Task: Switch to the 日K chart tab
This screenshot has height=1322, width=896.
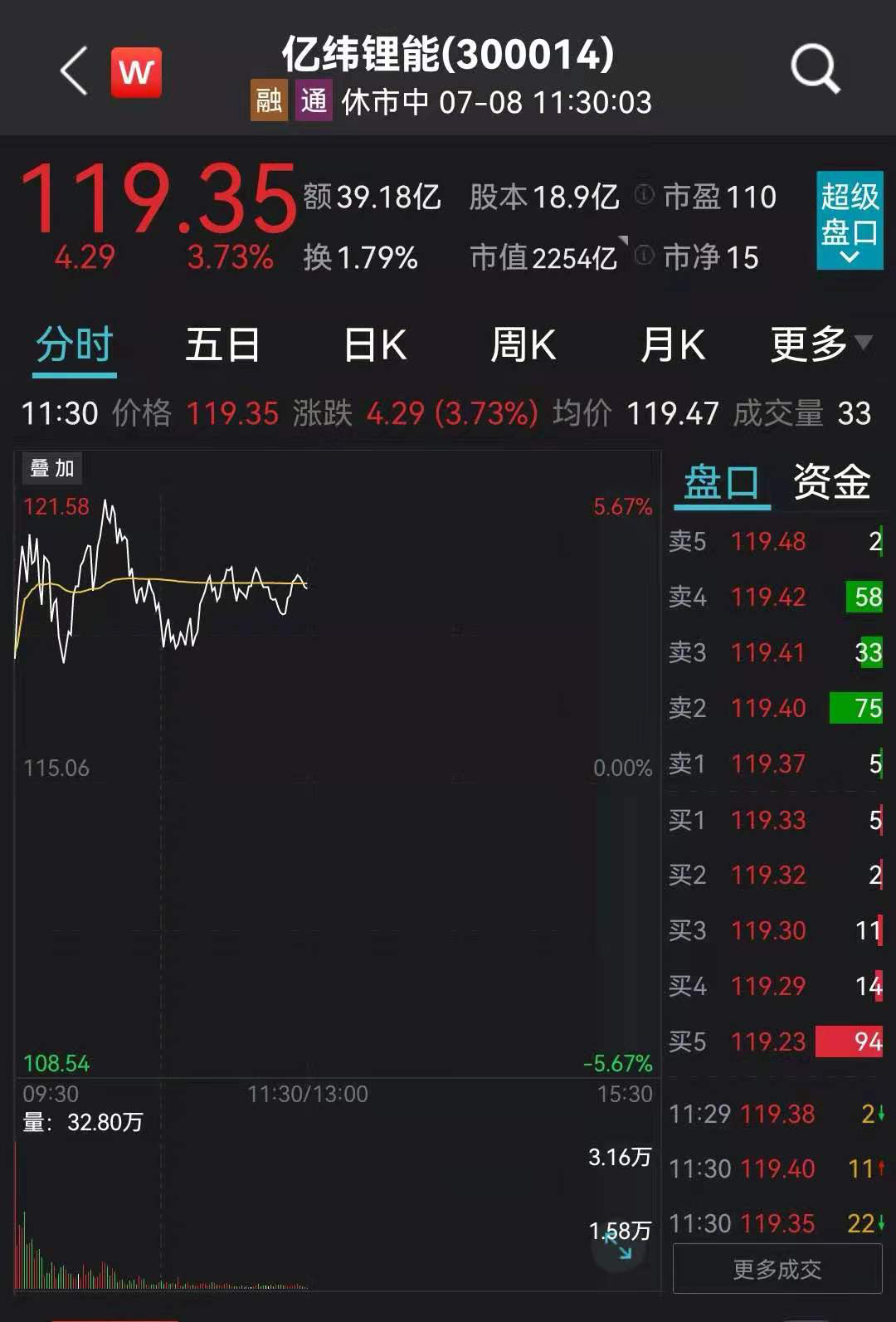Action: 375,344
